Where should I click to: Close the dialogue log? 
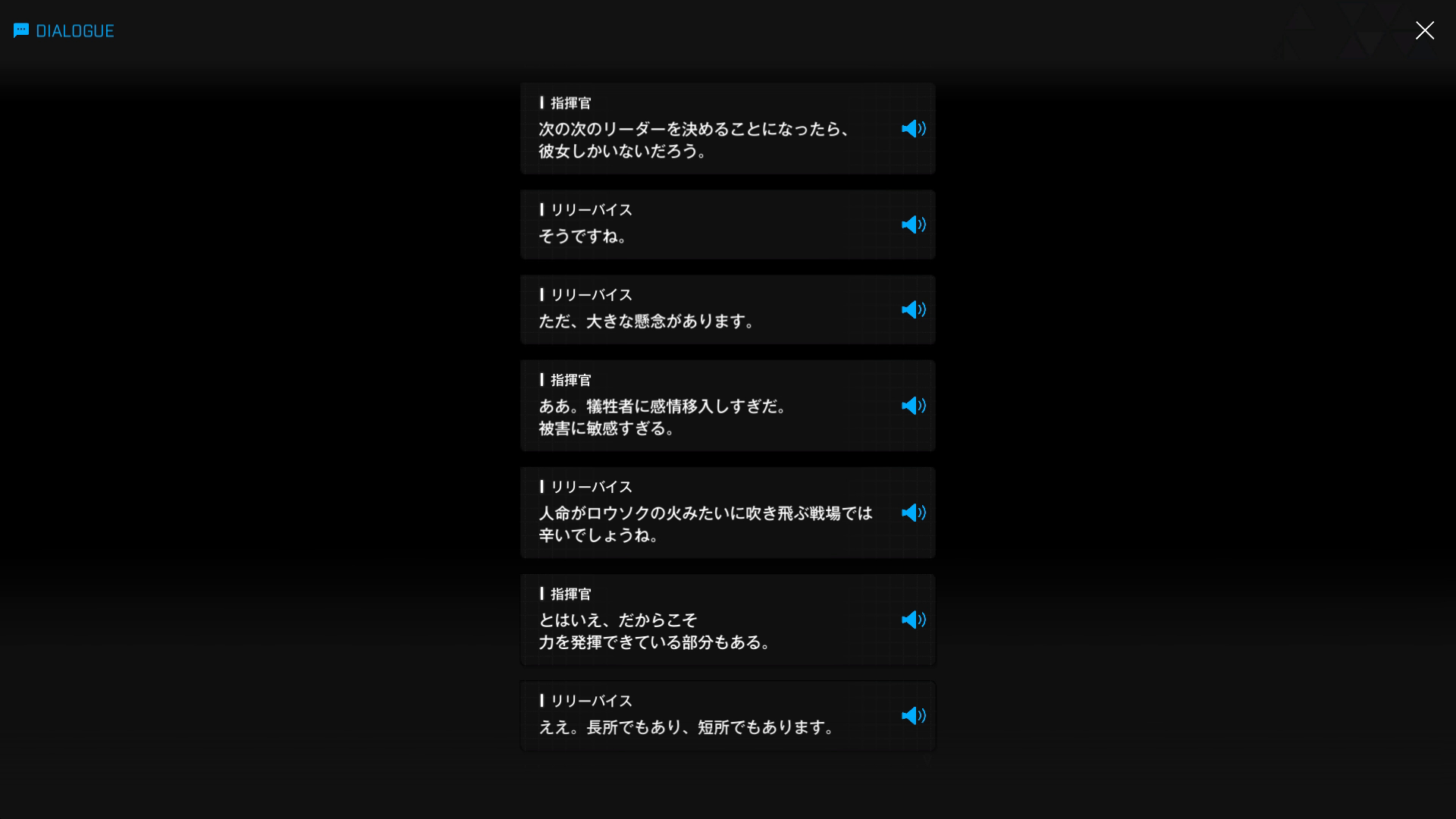pyautogui.click(x=1424, y=30)
